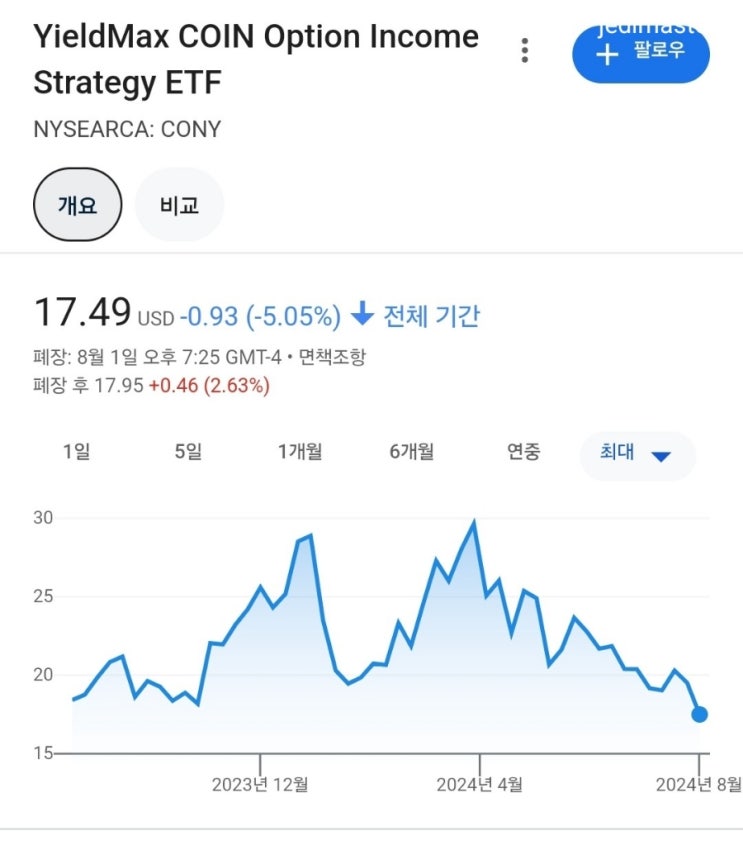Select the 개요 tab
The image size is (743, 859).
77,205
